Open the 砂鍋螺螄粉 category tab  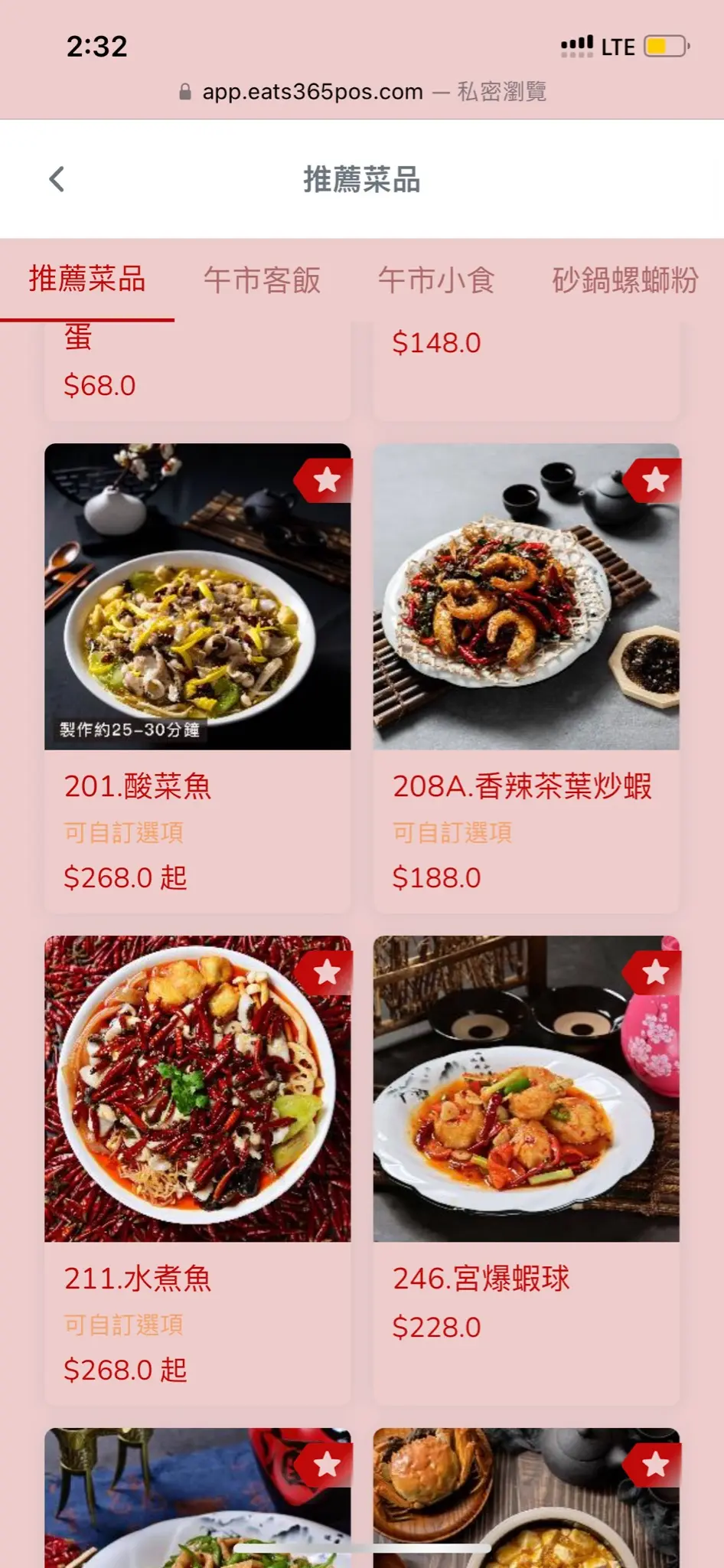click(625, 280)
